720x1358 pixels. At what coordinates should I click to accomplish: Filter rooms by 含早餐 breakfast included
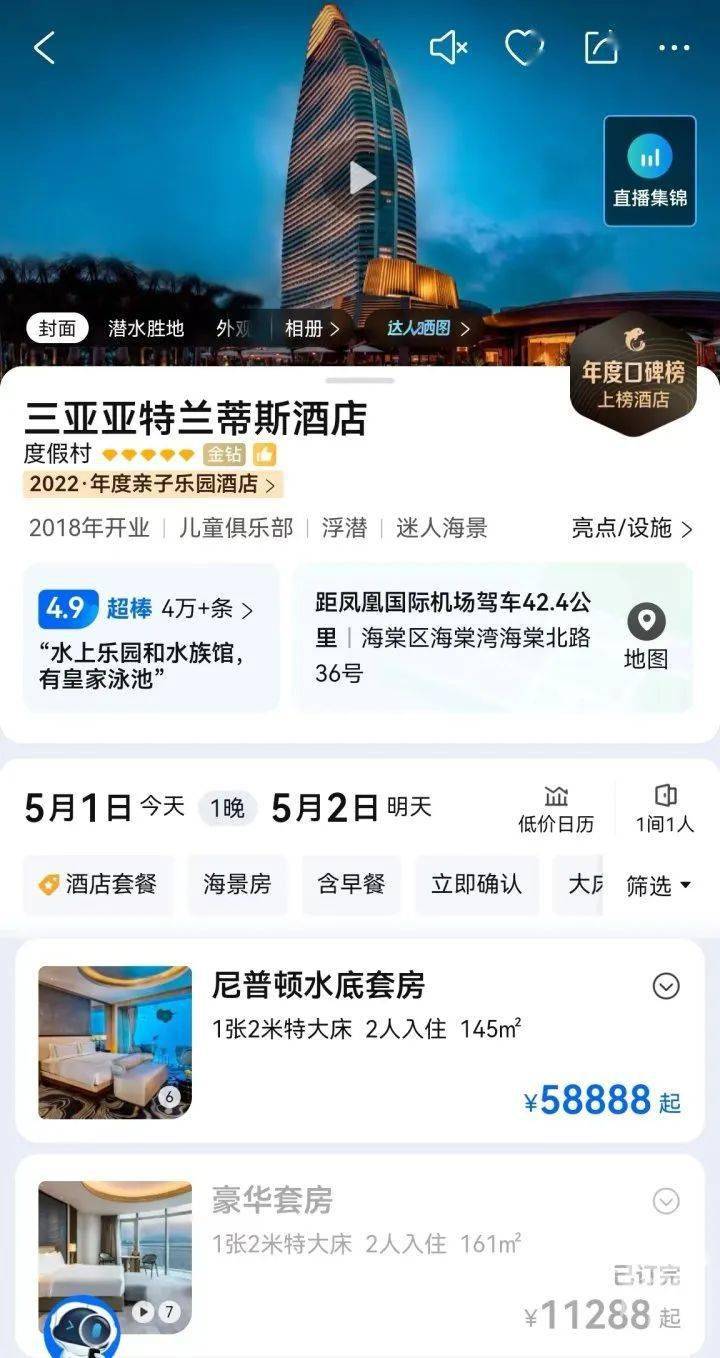[x=351, y=884]
